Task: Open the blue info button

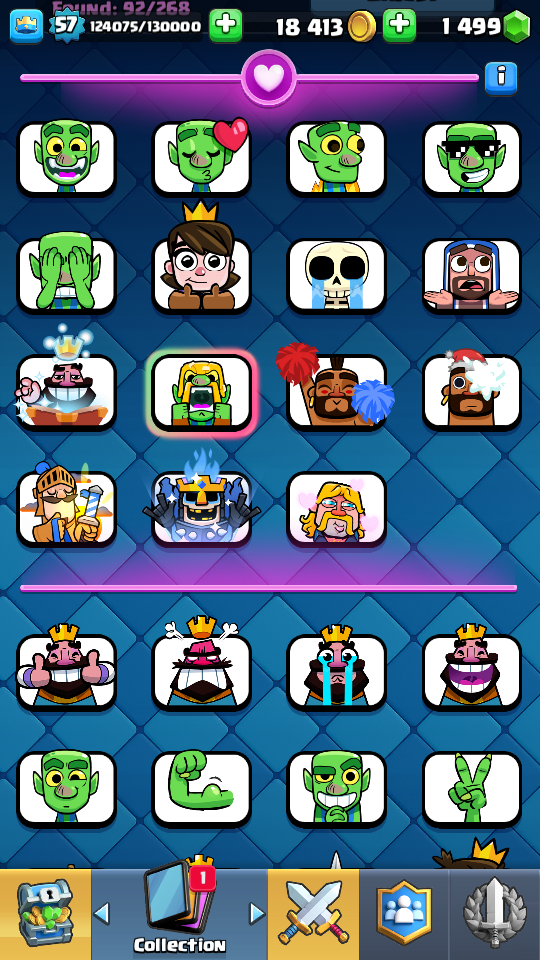Action: [501, 78]
